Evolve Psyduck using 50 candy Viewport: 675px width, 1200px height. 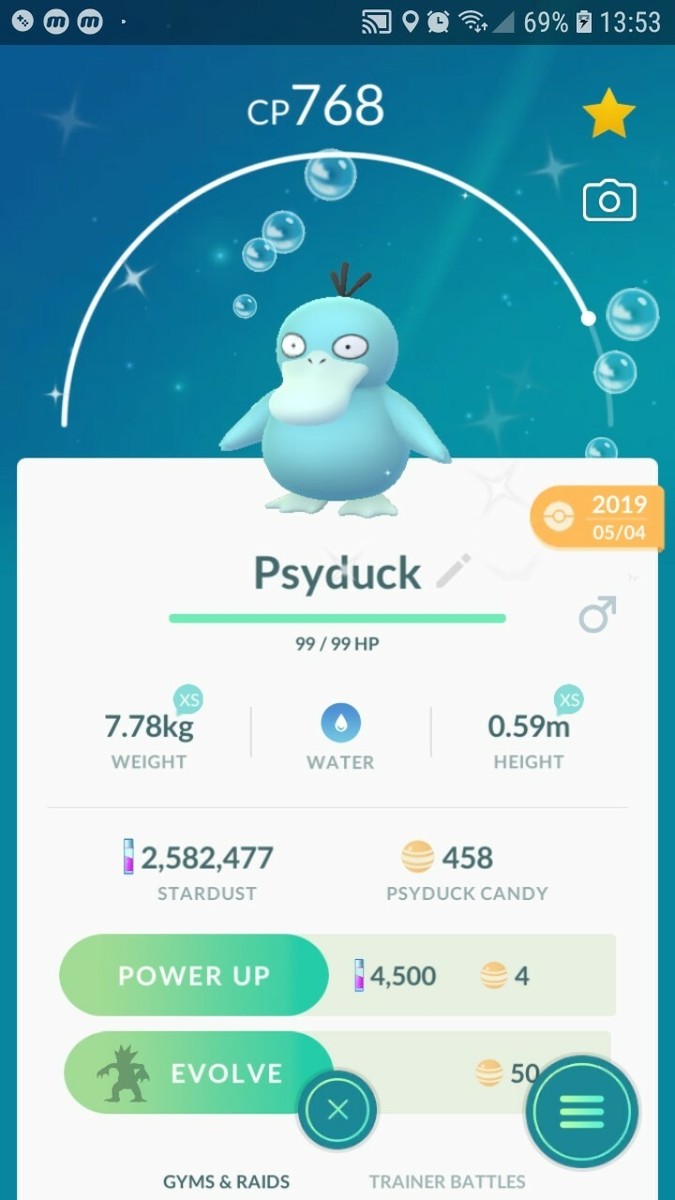198,1073
